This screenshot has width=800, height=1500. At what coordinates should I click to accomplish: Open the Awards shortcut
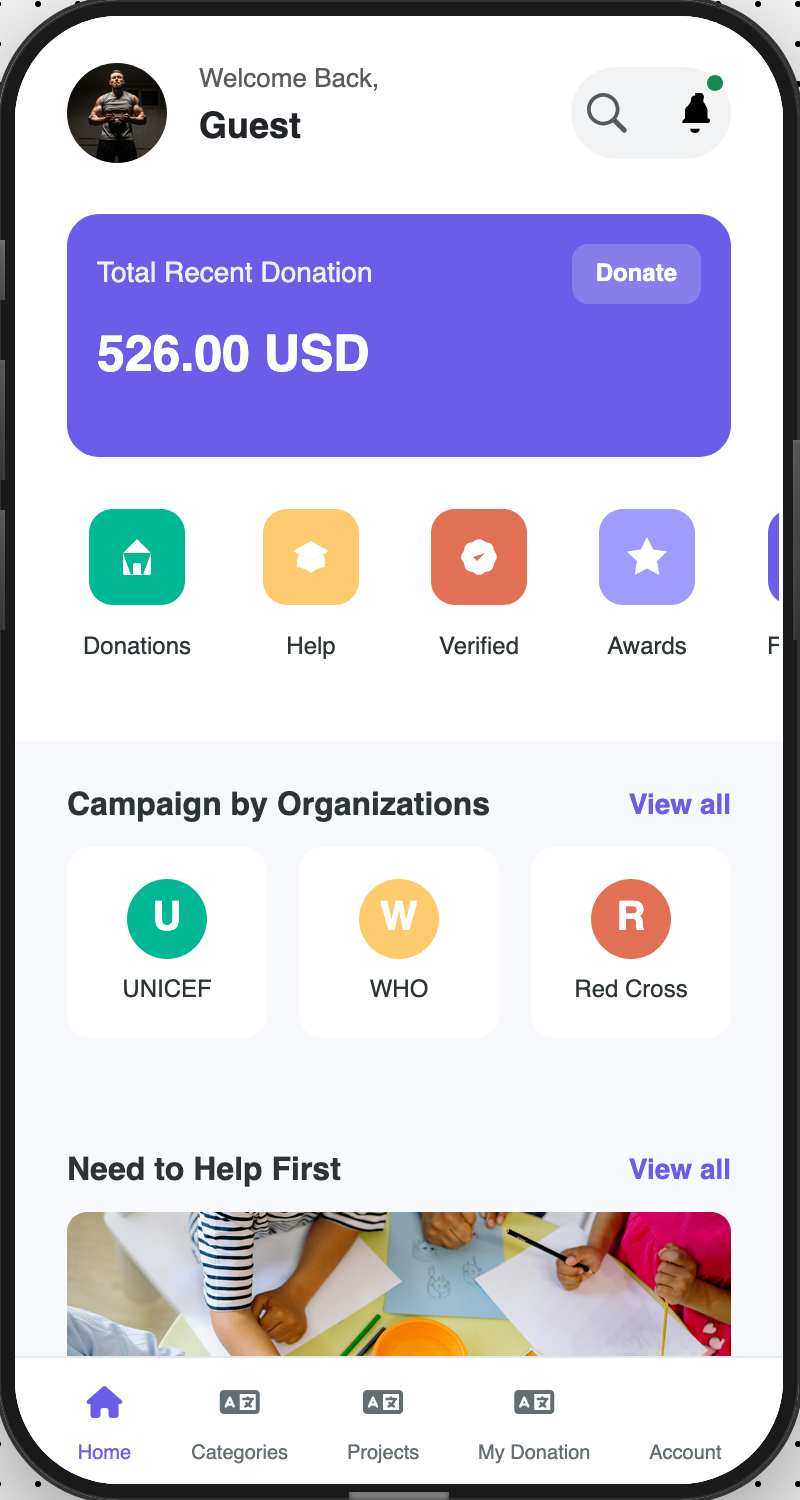647,558
